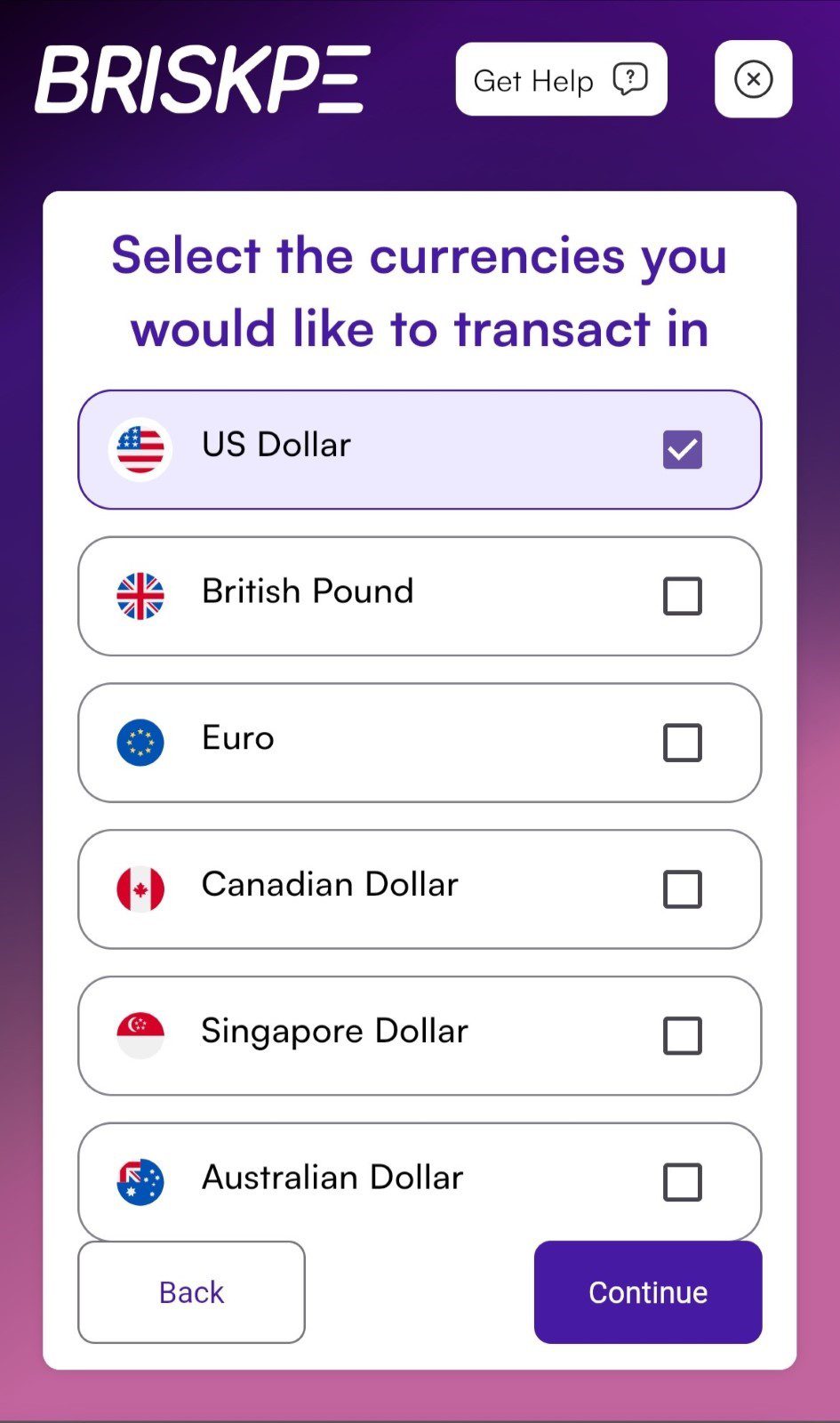This screenshot has height=1423, width=840.
Task: Check the Euro currency option
Action: pos(682,743)
